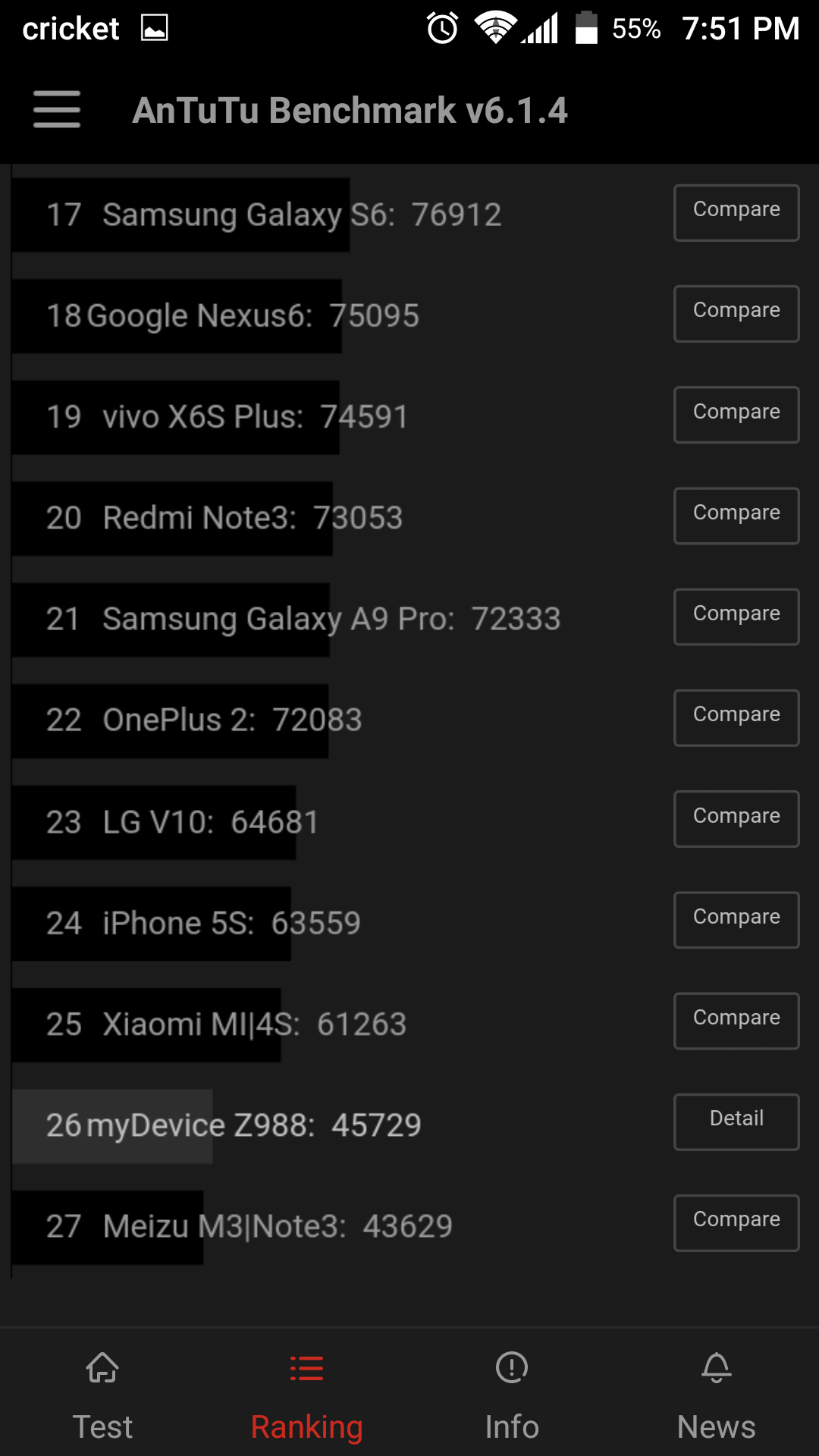Compare with Redmi Note3
Screen dimensions: 819x1456
click(x=736, y=516)
